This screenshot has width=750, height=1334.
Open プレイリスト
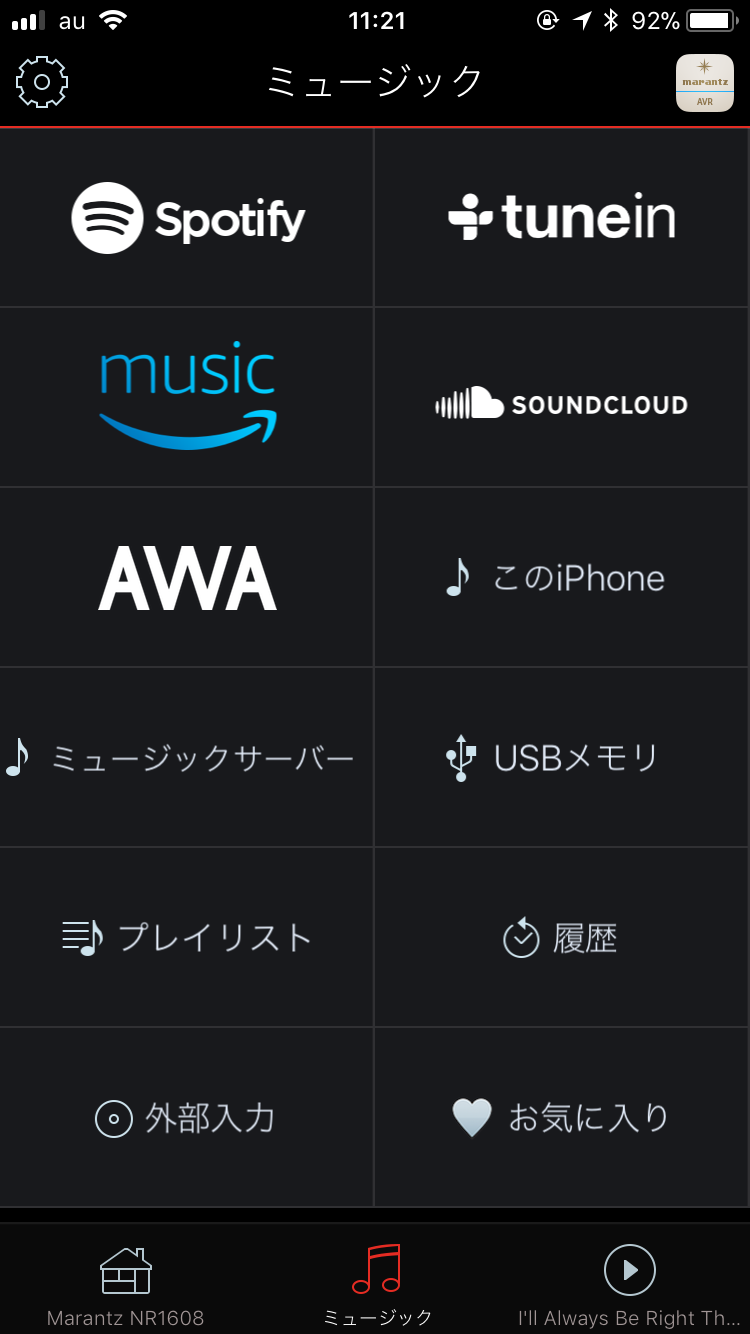click(187, 938)
